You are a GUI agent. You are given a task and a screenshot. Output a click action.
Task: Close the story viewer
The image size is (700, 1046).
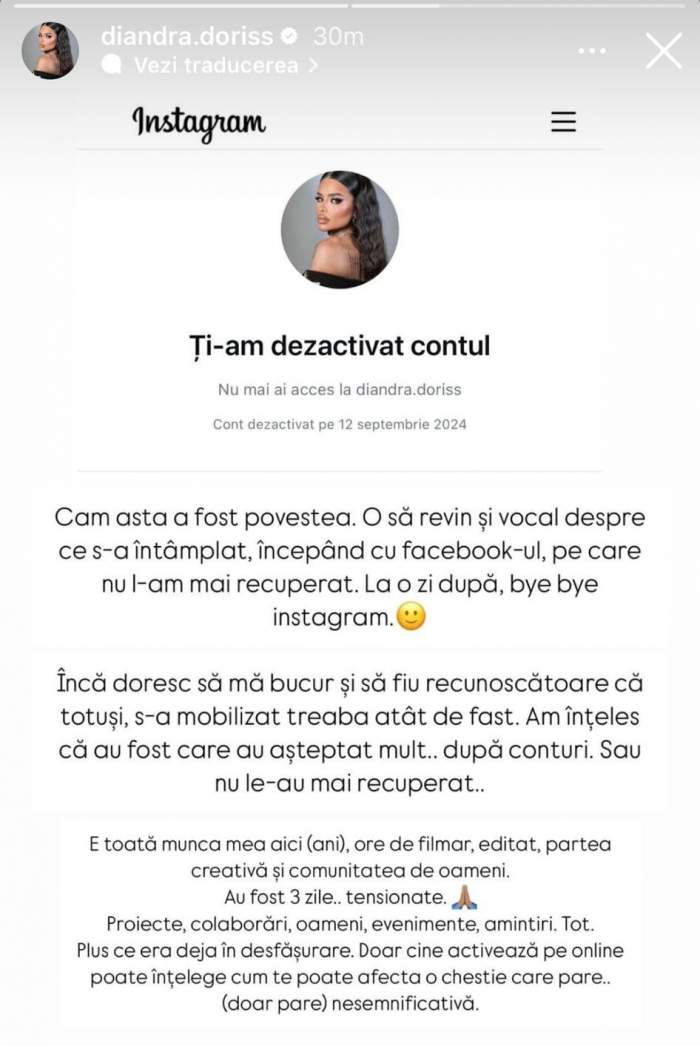[663, 50]
